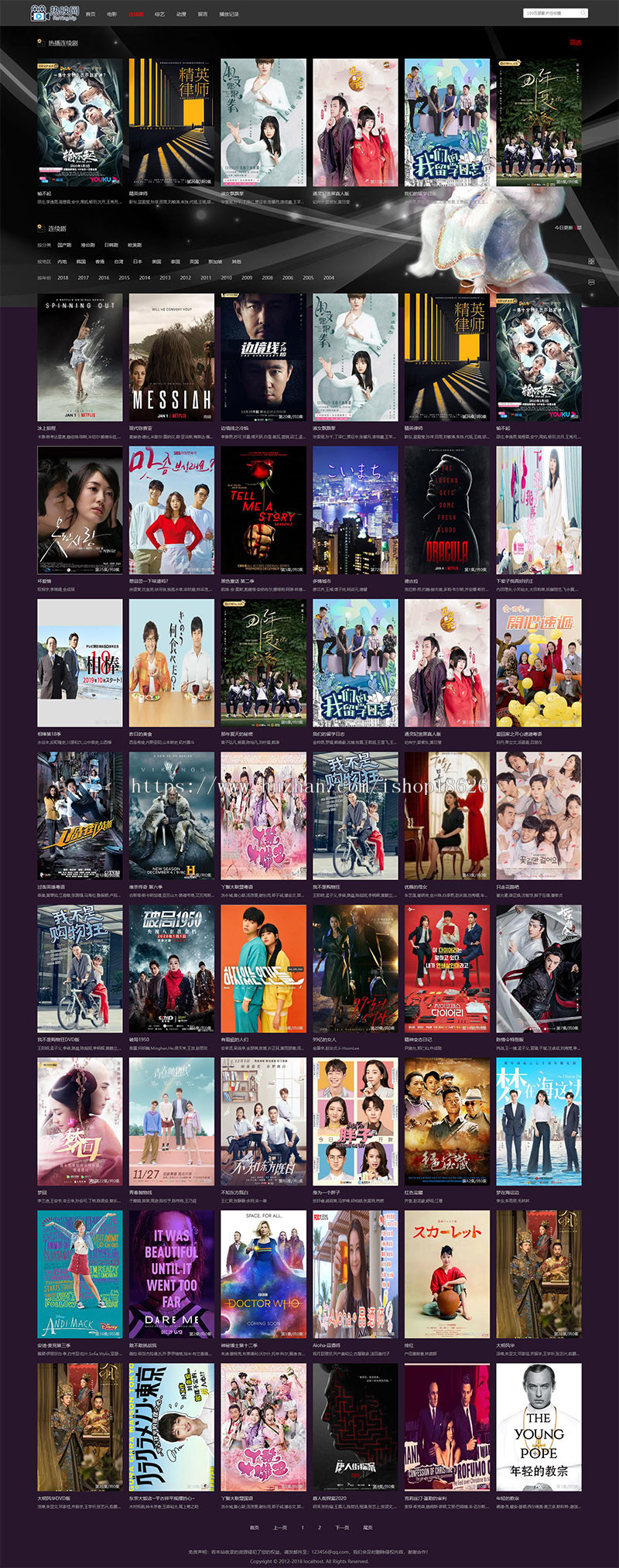This screenshot has width=619, height=1568.
Task: Open the 动漫 section
Action: tap(181, 14)
